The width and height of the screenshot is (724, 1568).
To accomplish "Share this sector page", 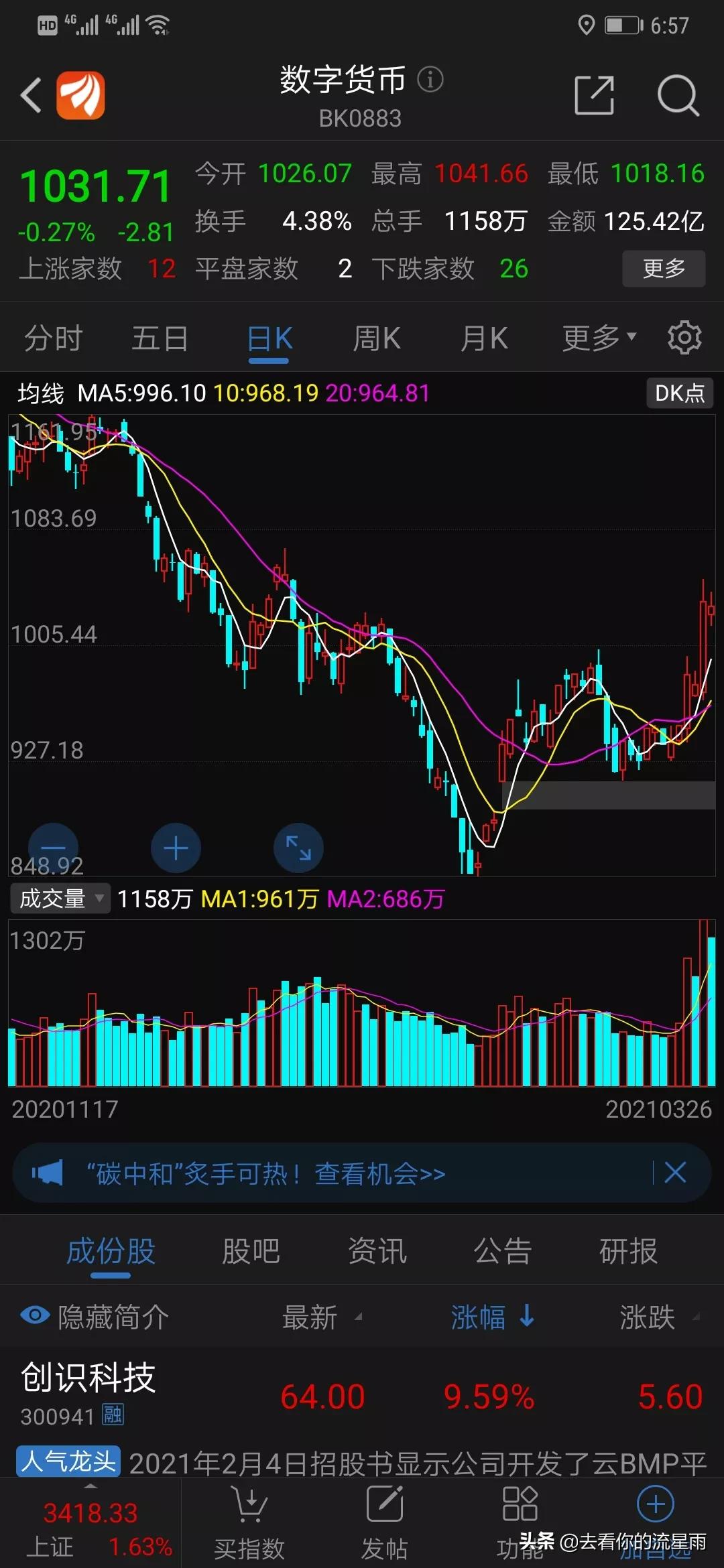I will click(x=594, y=95).
